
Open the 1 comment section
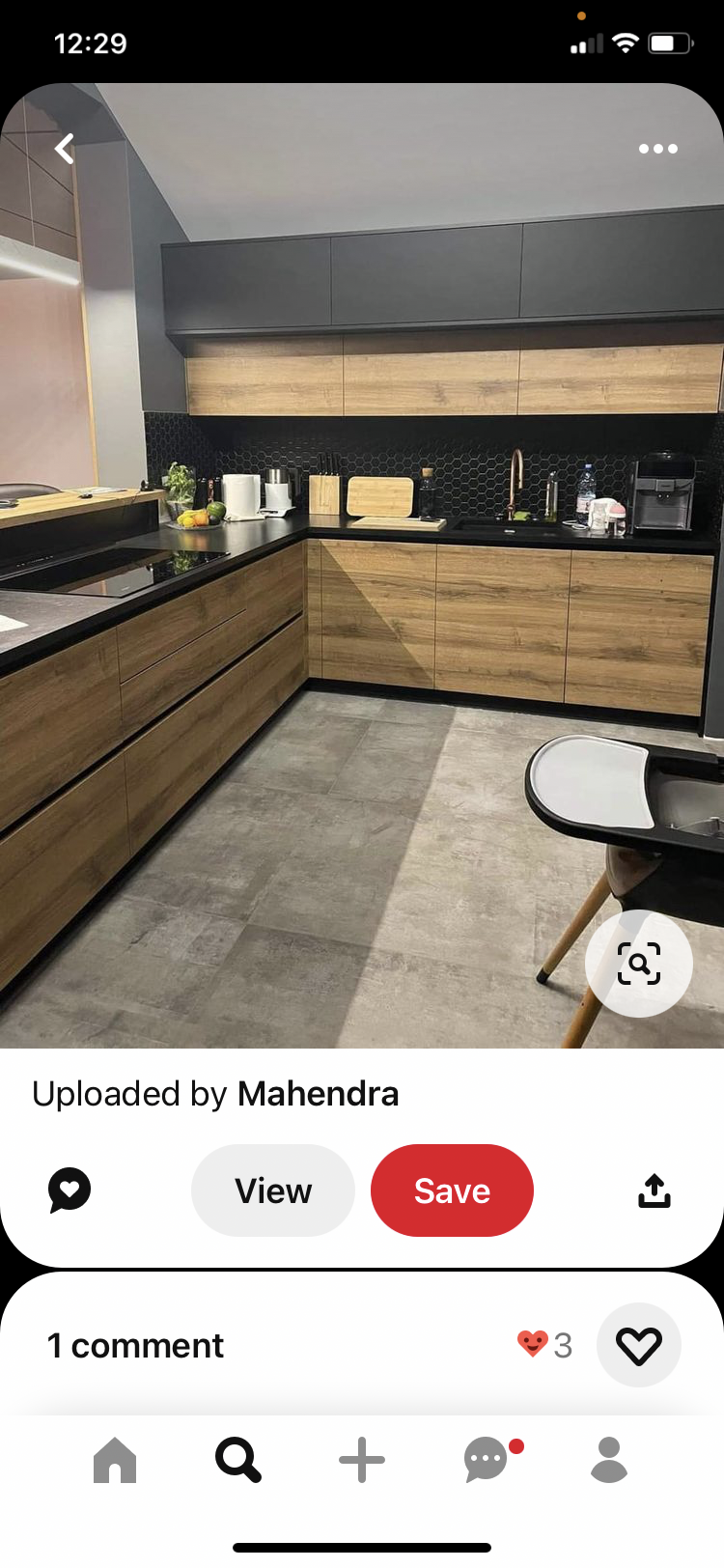[135, 1345]
